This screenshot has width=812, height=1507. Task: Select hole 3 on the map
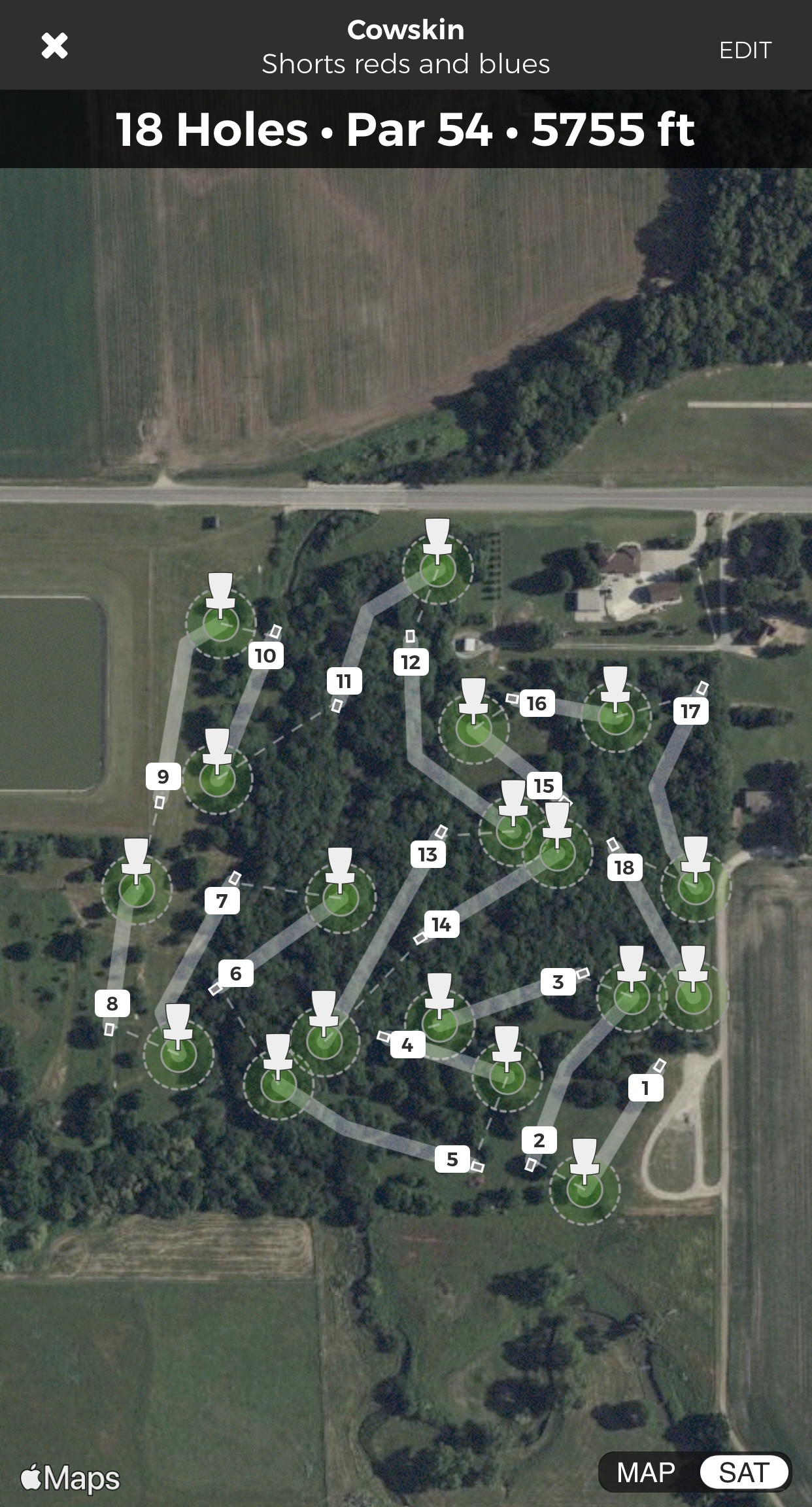pos(558,981)
